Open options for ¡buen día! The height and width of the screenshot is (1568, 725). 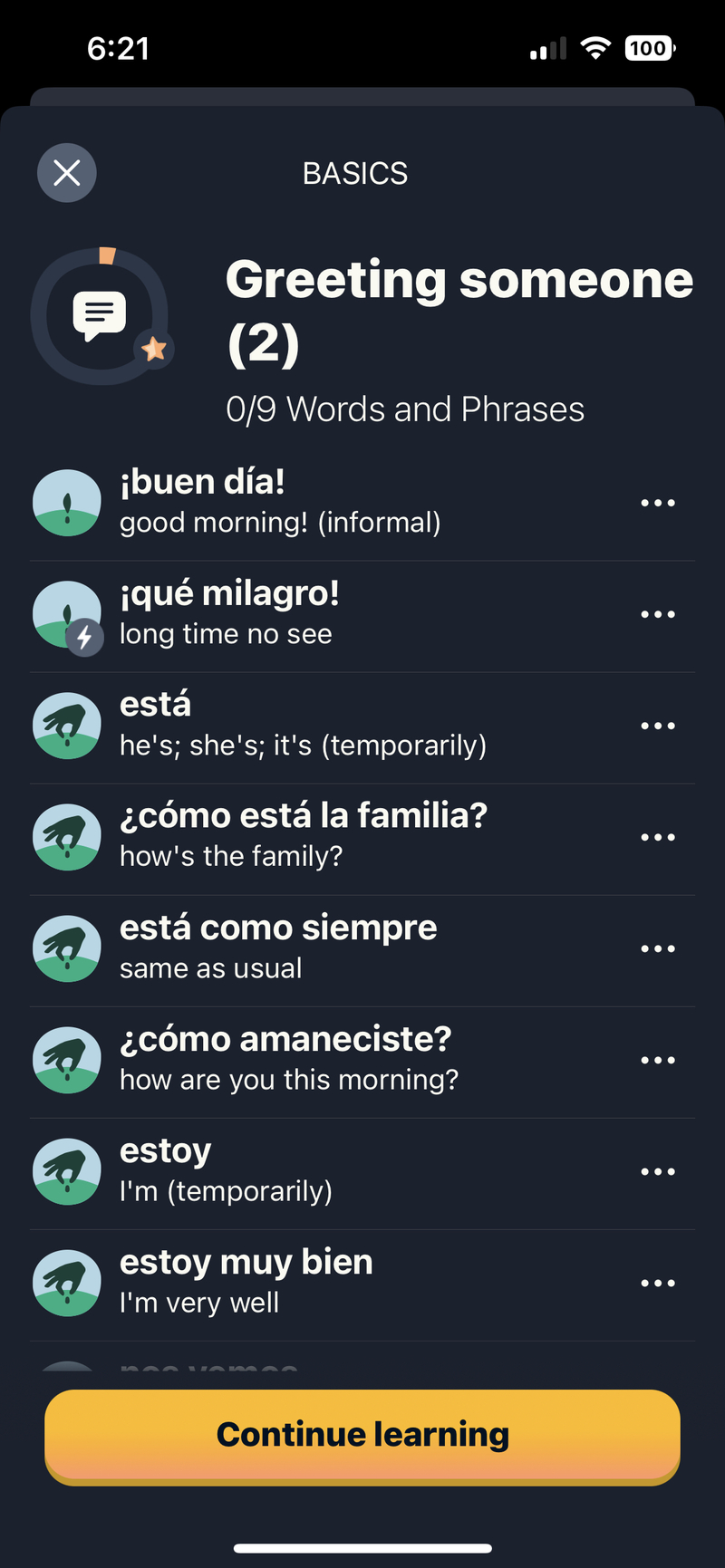click(x=658, y=503)
